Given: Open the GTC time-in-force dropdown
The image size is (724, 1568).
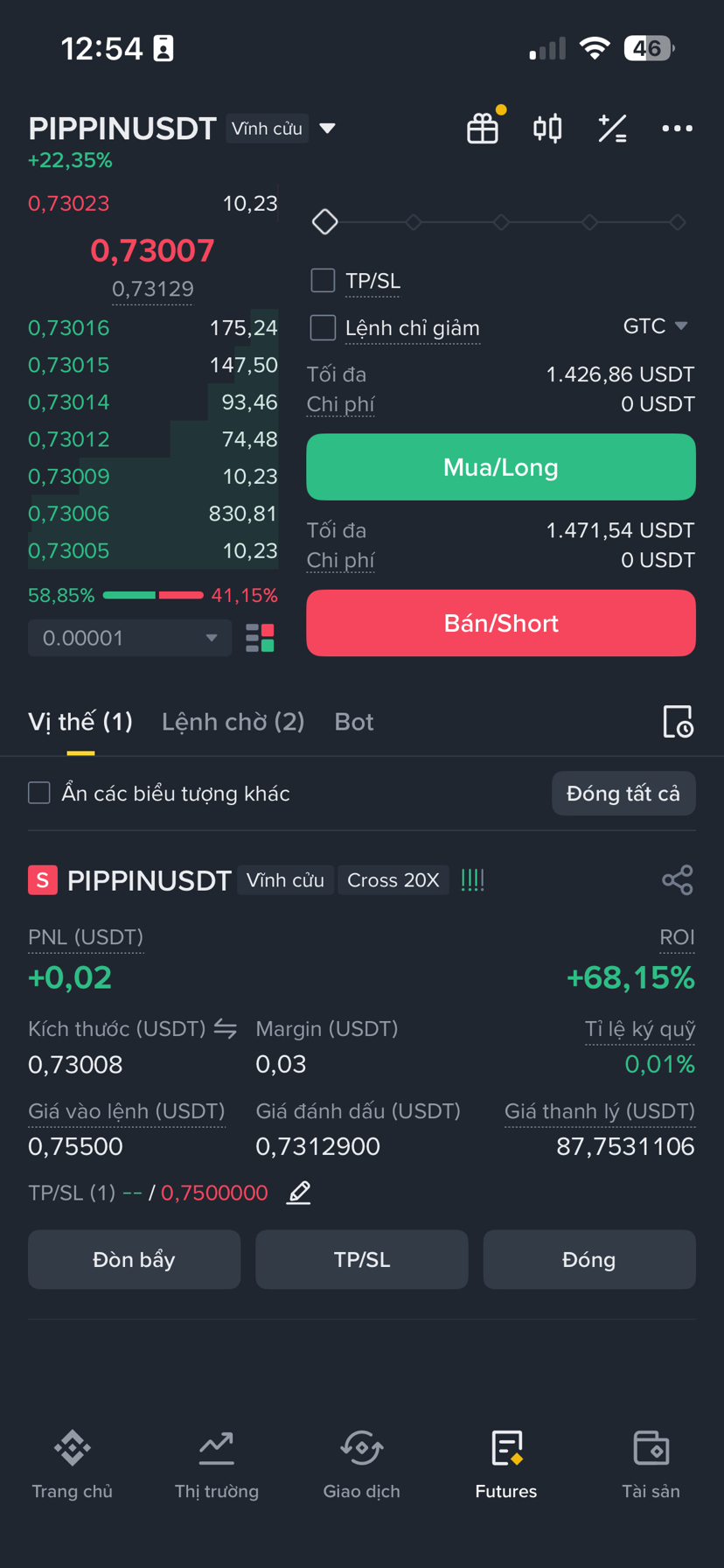Looking at the screenshot, I should pyautogui.click(x=655, y=326).
